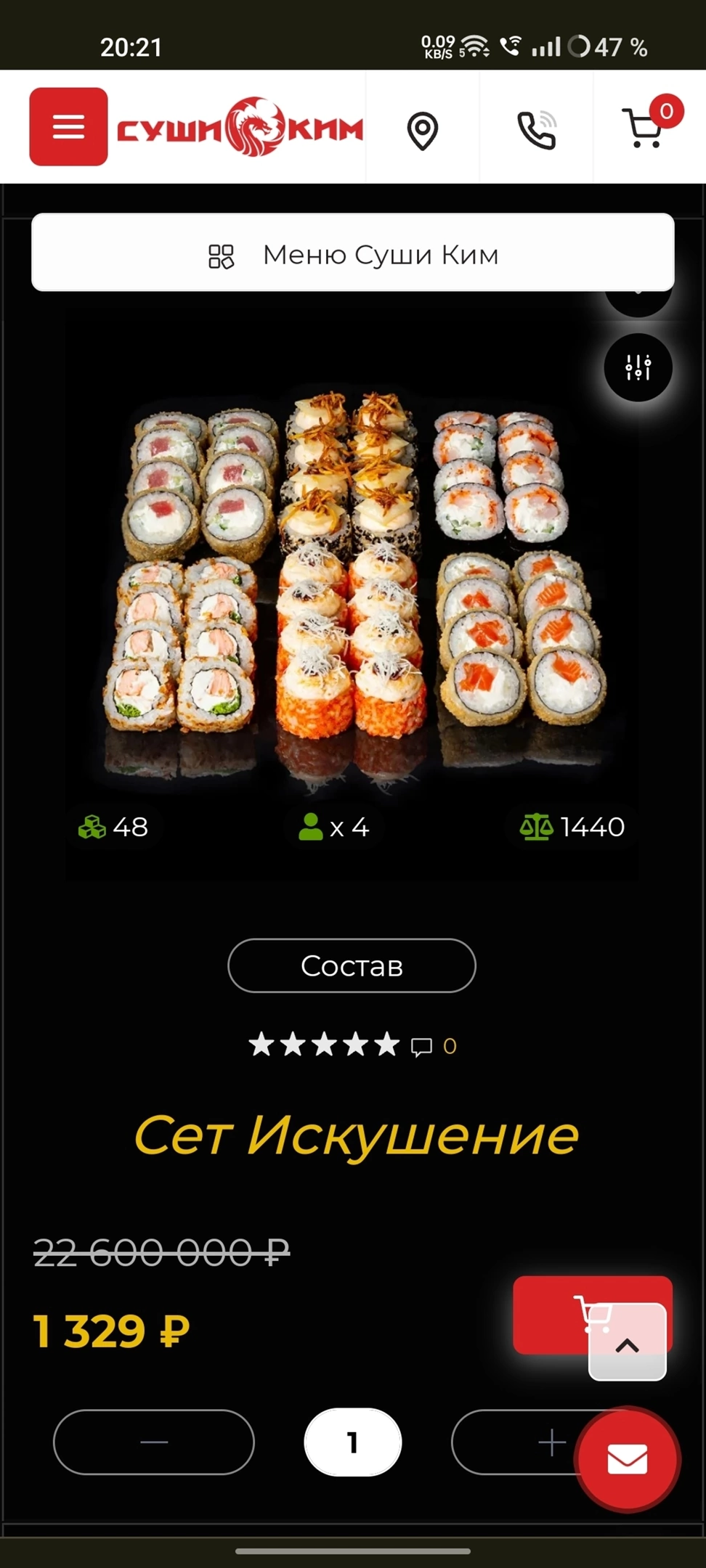706x1568 pixels.
Task: Open the location pin
Action: (422, 131)
